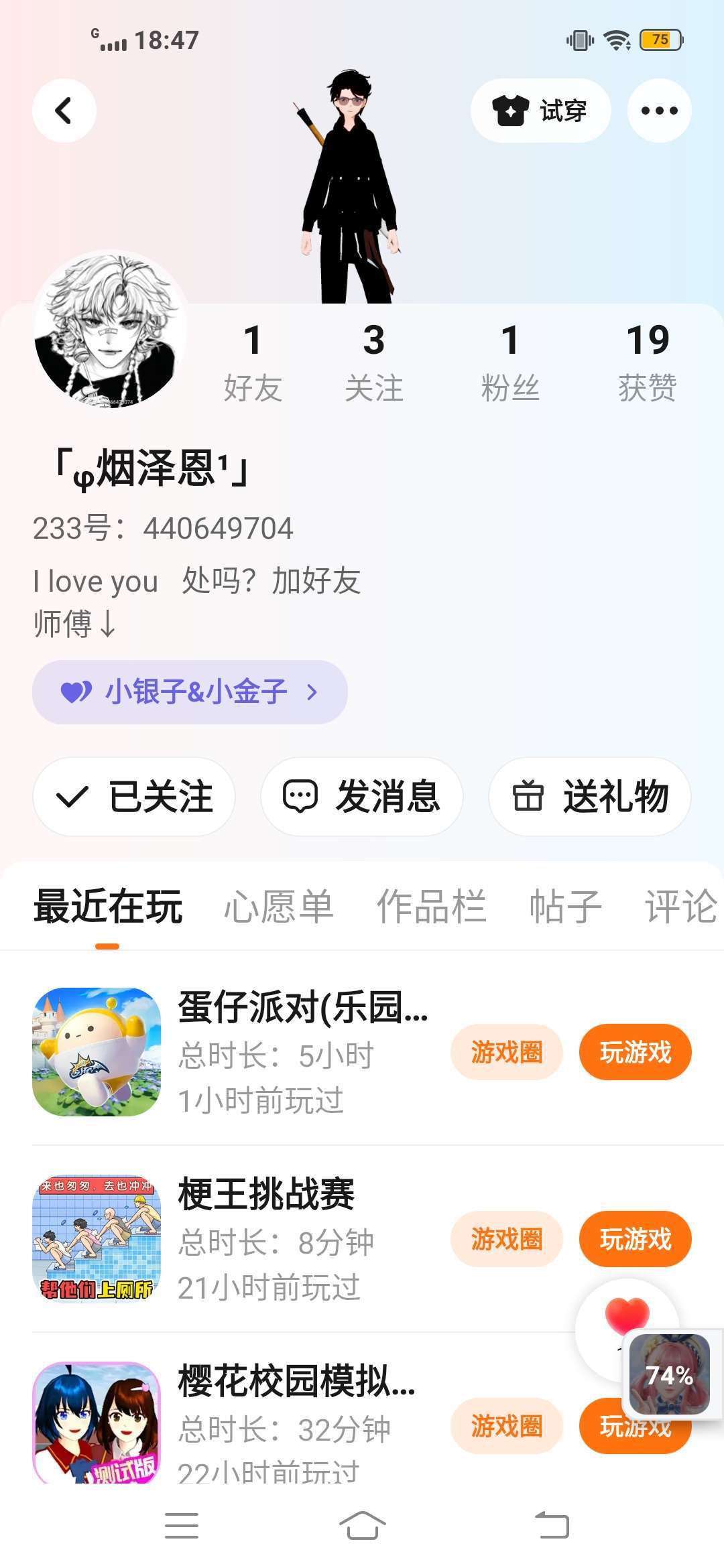
Task: Unfollow via the 已关注 button
Action: point(134,797)
